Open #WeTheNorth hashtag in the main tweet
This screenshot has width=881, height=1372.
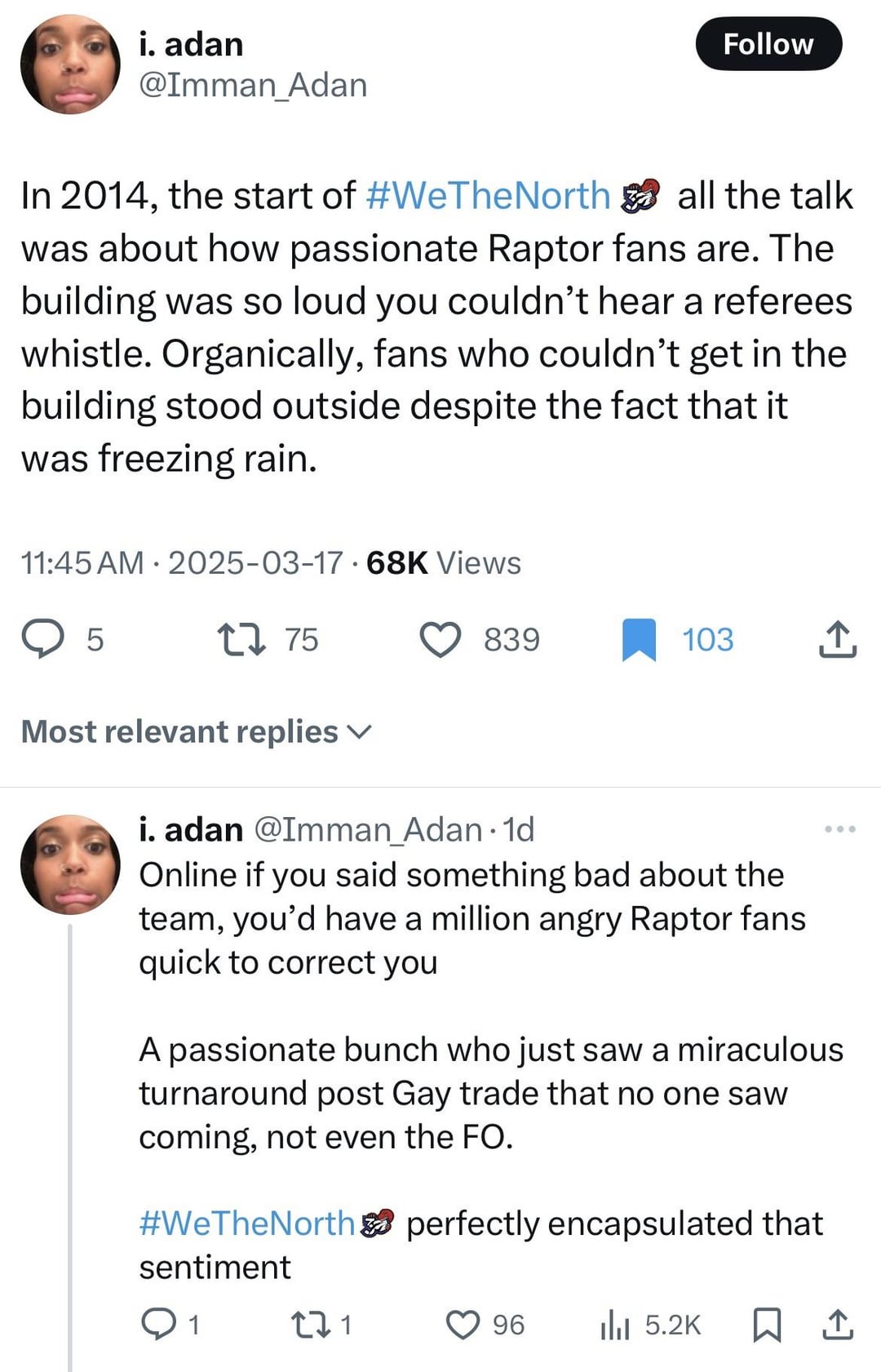pyautogui.click(x=488, y=196)
